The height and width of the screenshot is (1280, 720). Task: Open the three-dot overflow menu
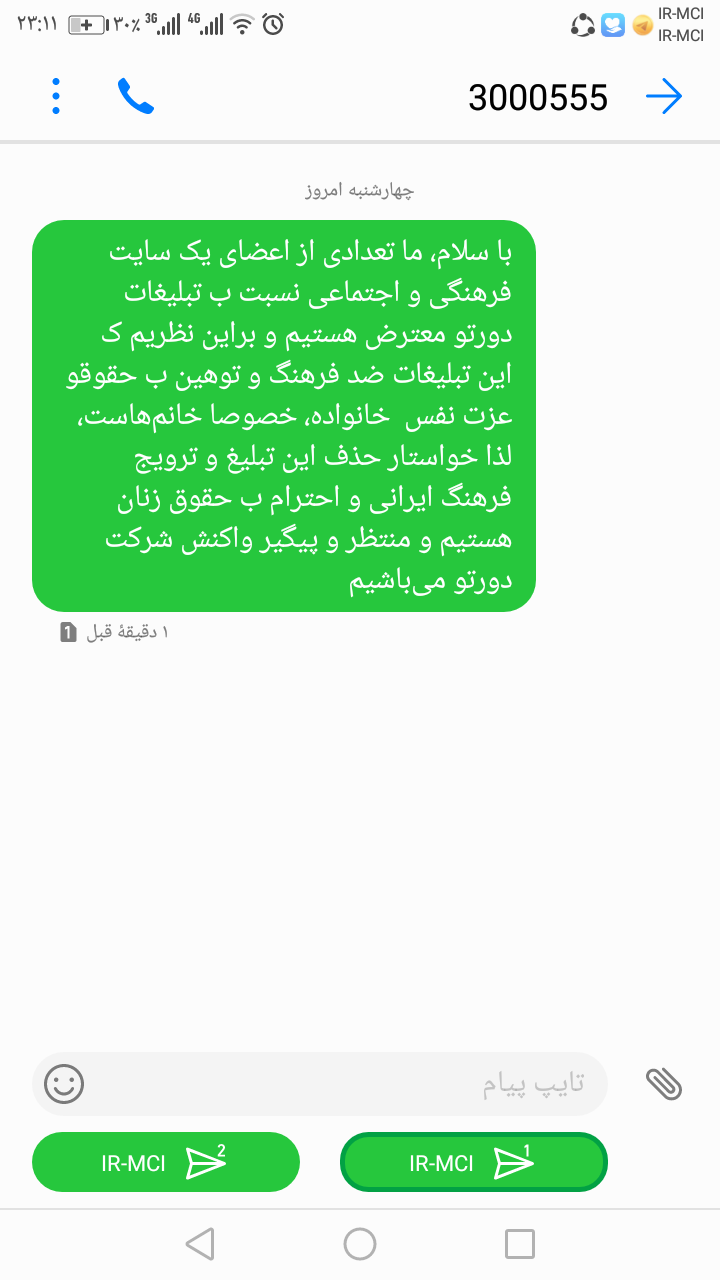coord(56,96)
